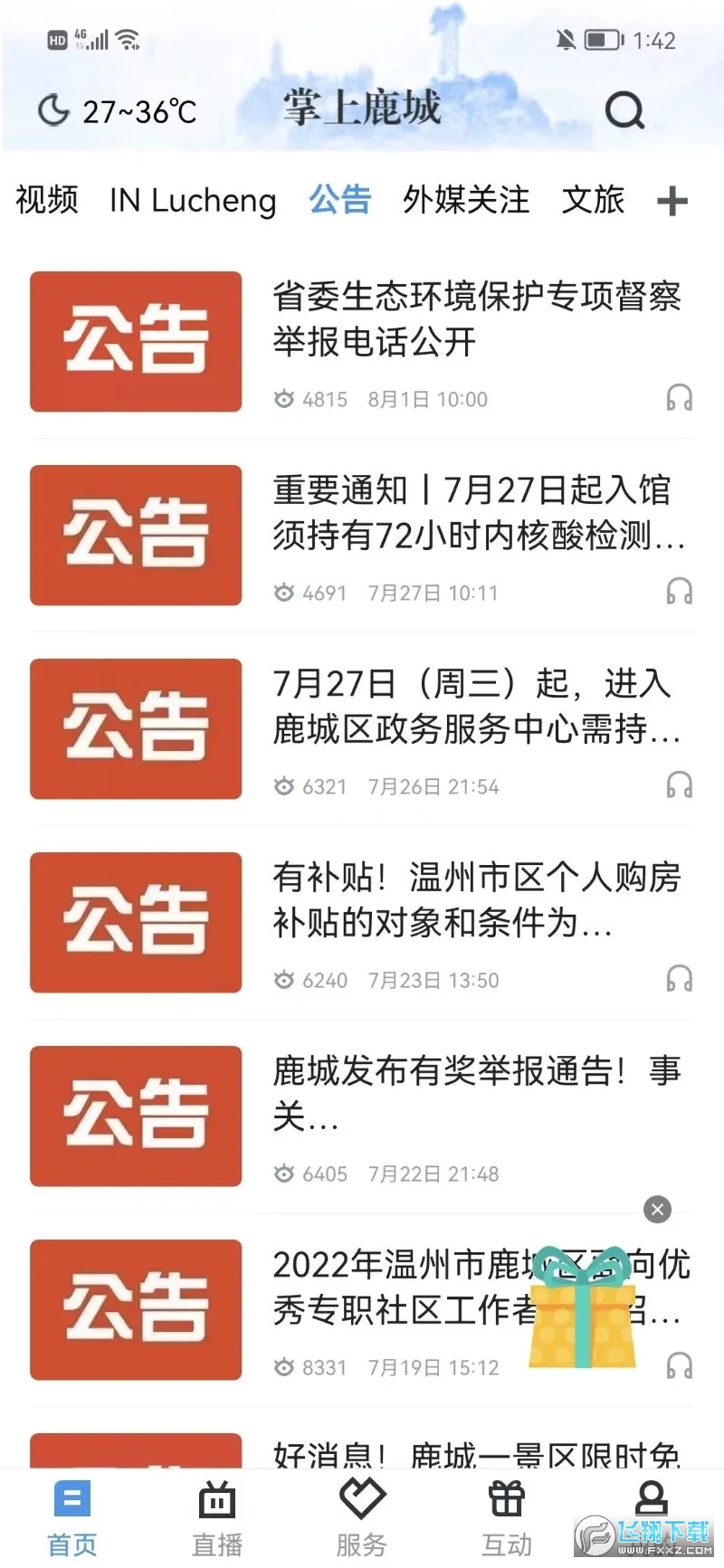This screenshot has width=724, height=1568.
Task: Open the 文旅 channel tab
Action: click(x=594, y=201)
